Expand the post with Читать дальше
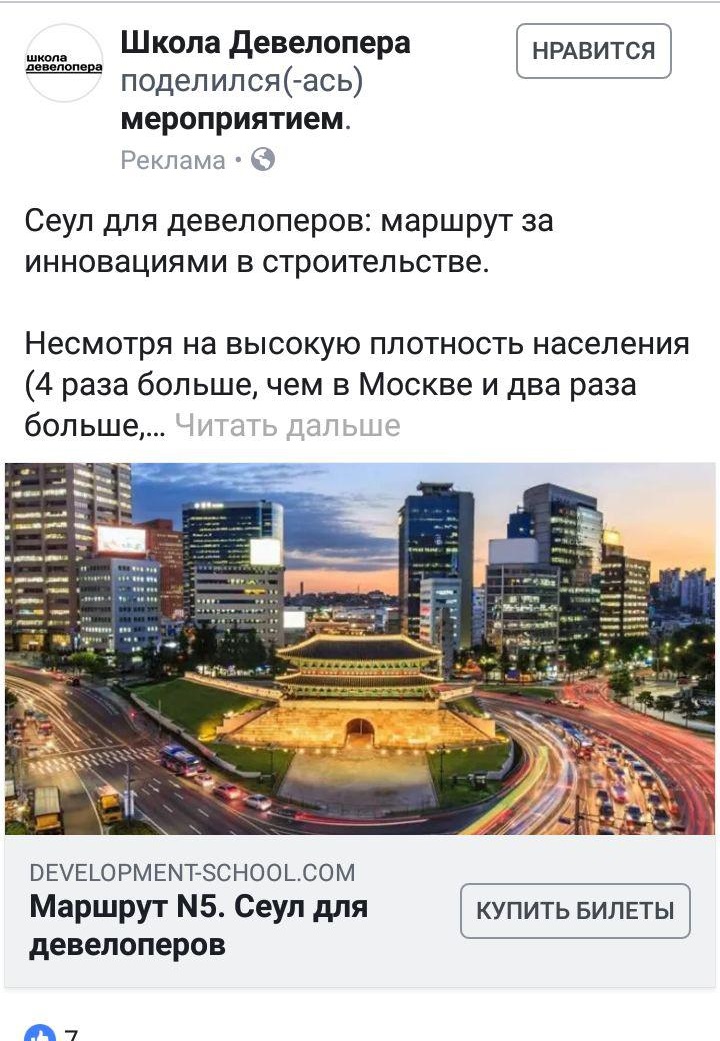Image resolution: width=720 pixels, height=1041 pixels. 287,426
